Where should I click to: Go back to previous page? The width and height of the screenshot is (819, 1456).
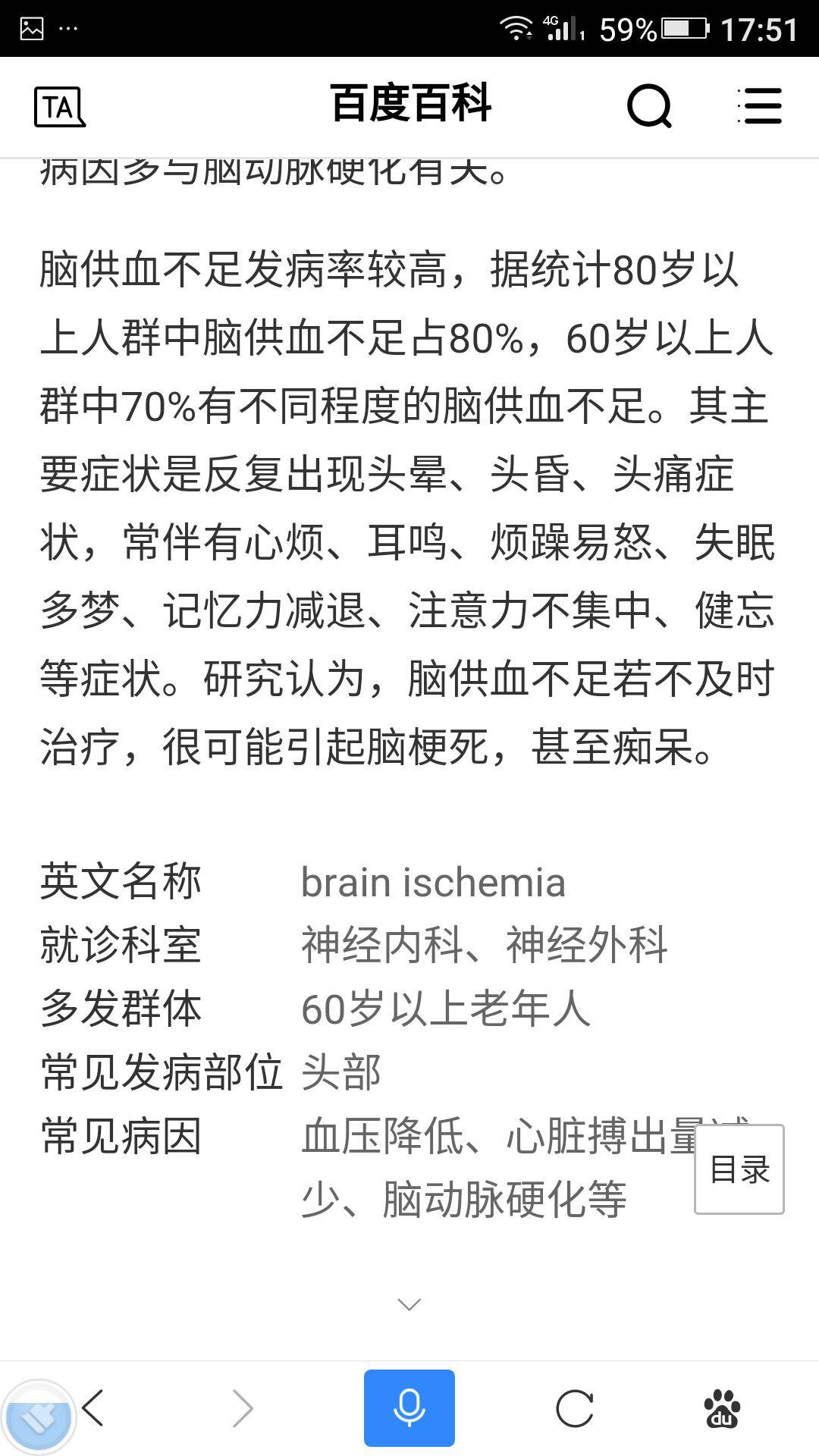(x=93, y=1408)
